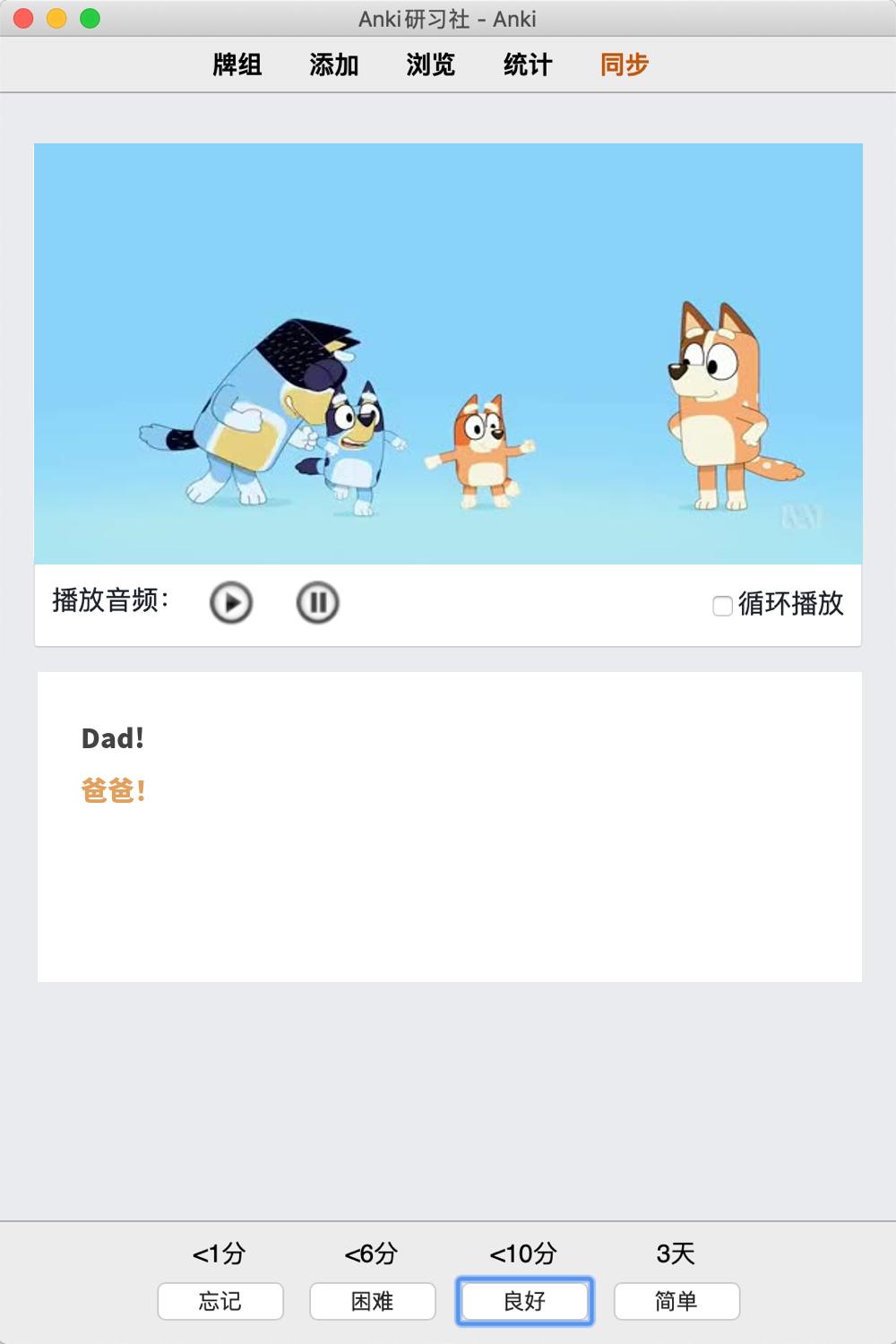Viewport: 896px width, 1344px height.
Task: Tap 同步 to sync the collection
Action: [625, 65]
